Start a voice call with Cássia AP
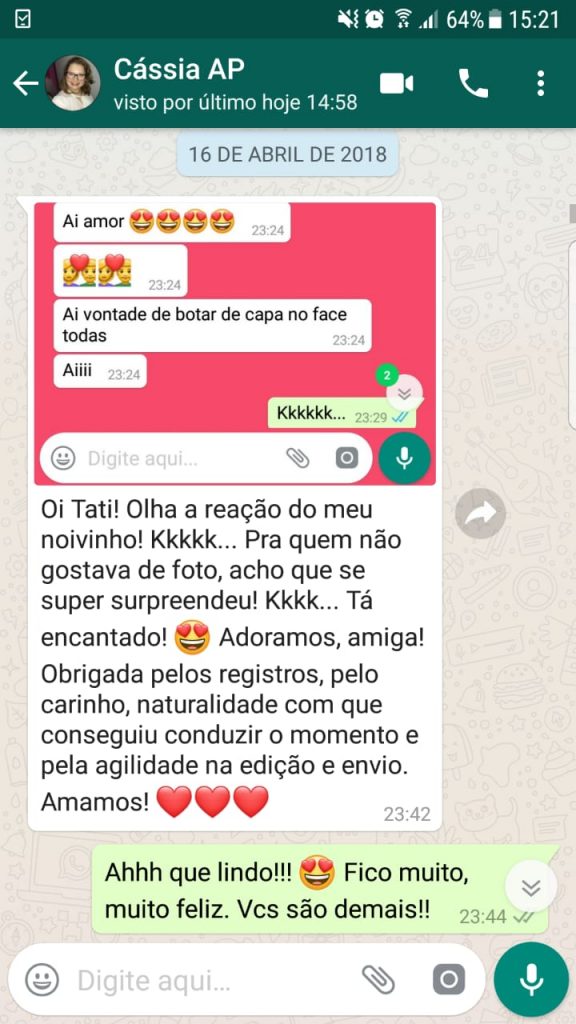This screenshot has width=576, height=1024. coord(473,84)
